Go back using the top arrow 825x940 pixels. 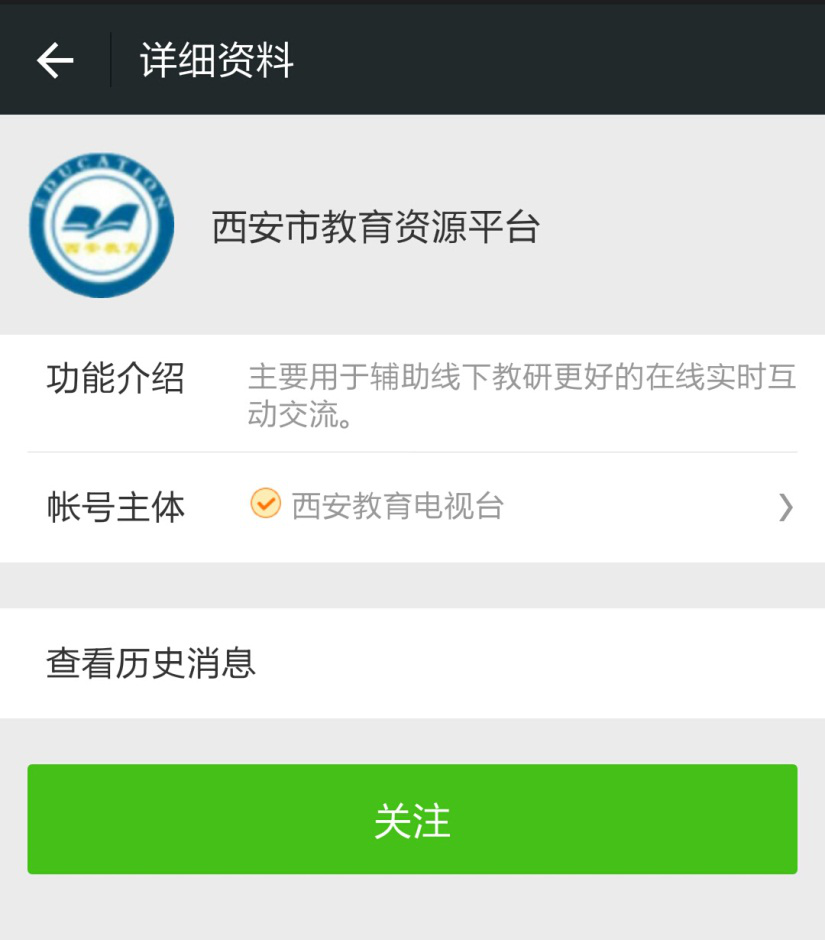click(x=55, y=61)
